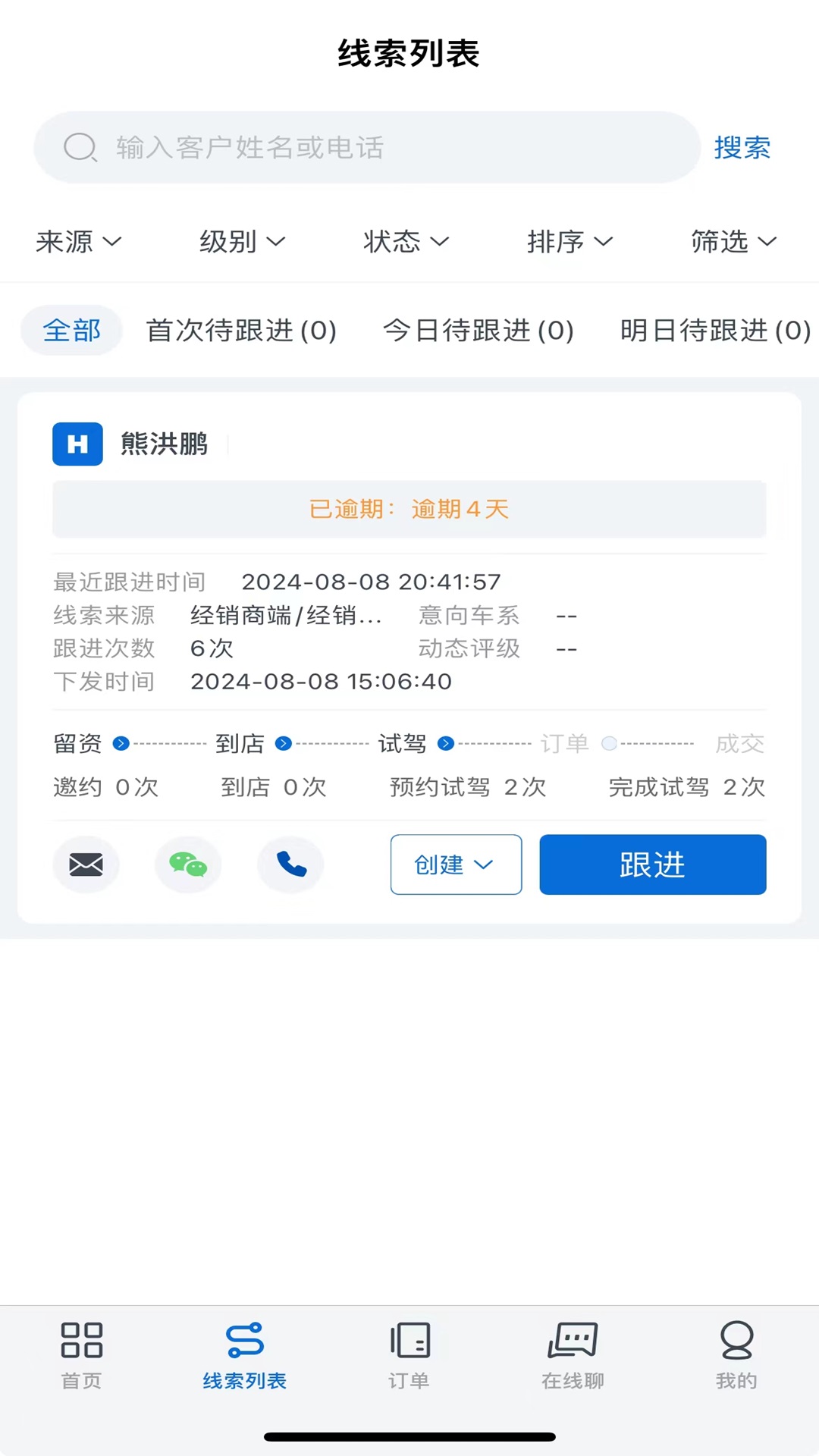
Task: Open the 订单 tab
Action: click(409, 1354)
